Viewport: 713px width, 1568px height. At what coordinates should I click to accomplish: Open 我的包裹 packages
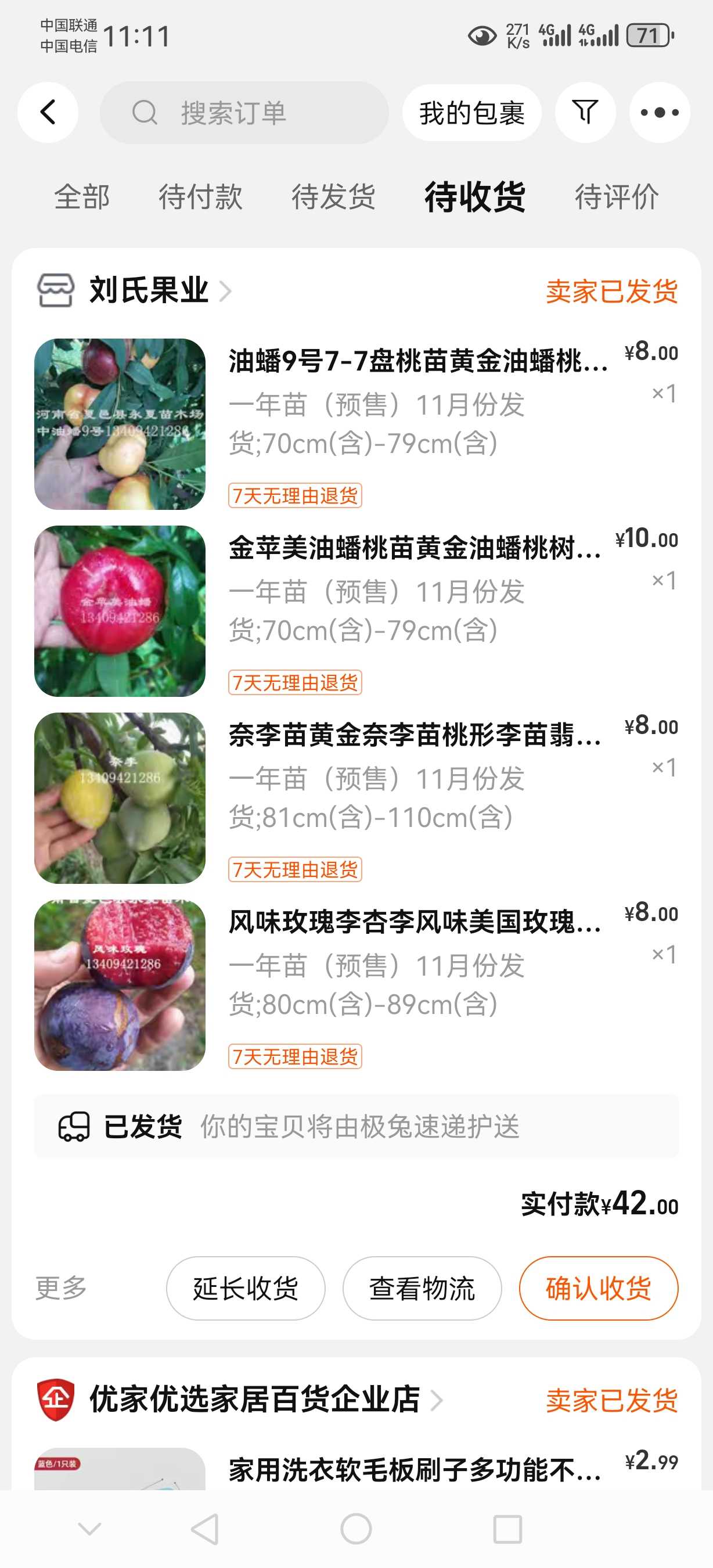coord(471,113)
